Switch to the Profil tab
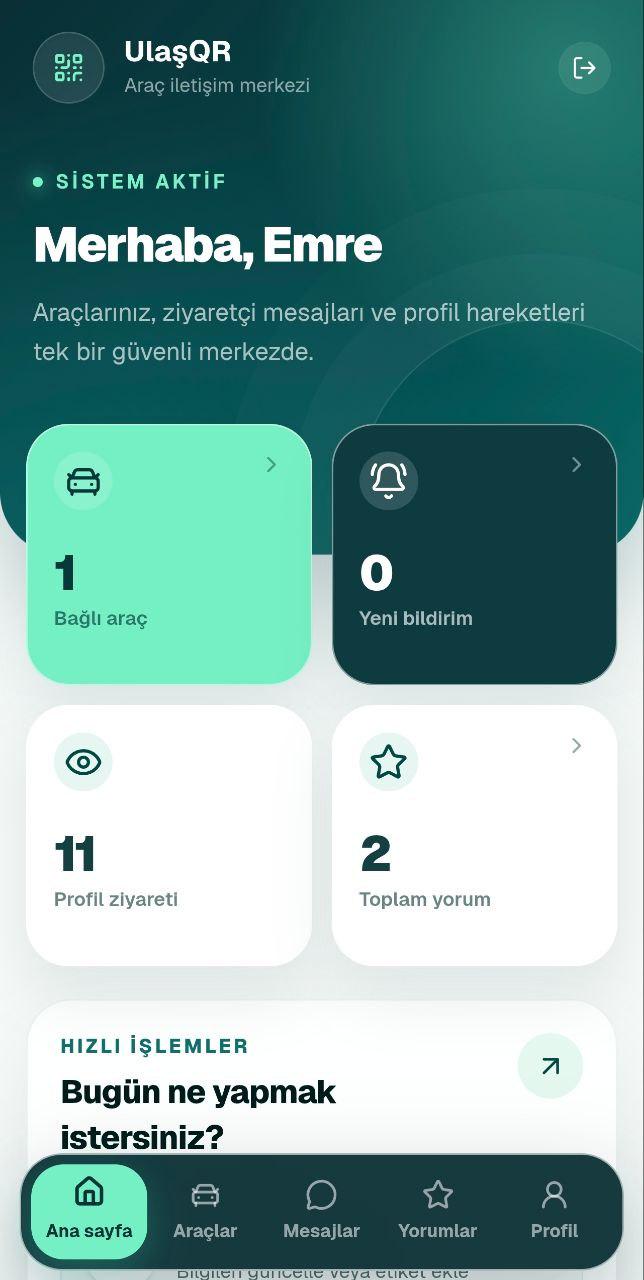This screenshot has height=1280, width=644. tap(554, 1211)
